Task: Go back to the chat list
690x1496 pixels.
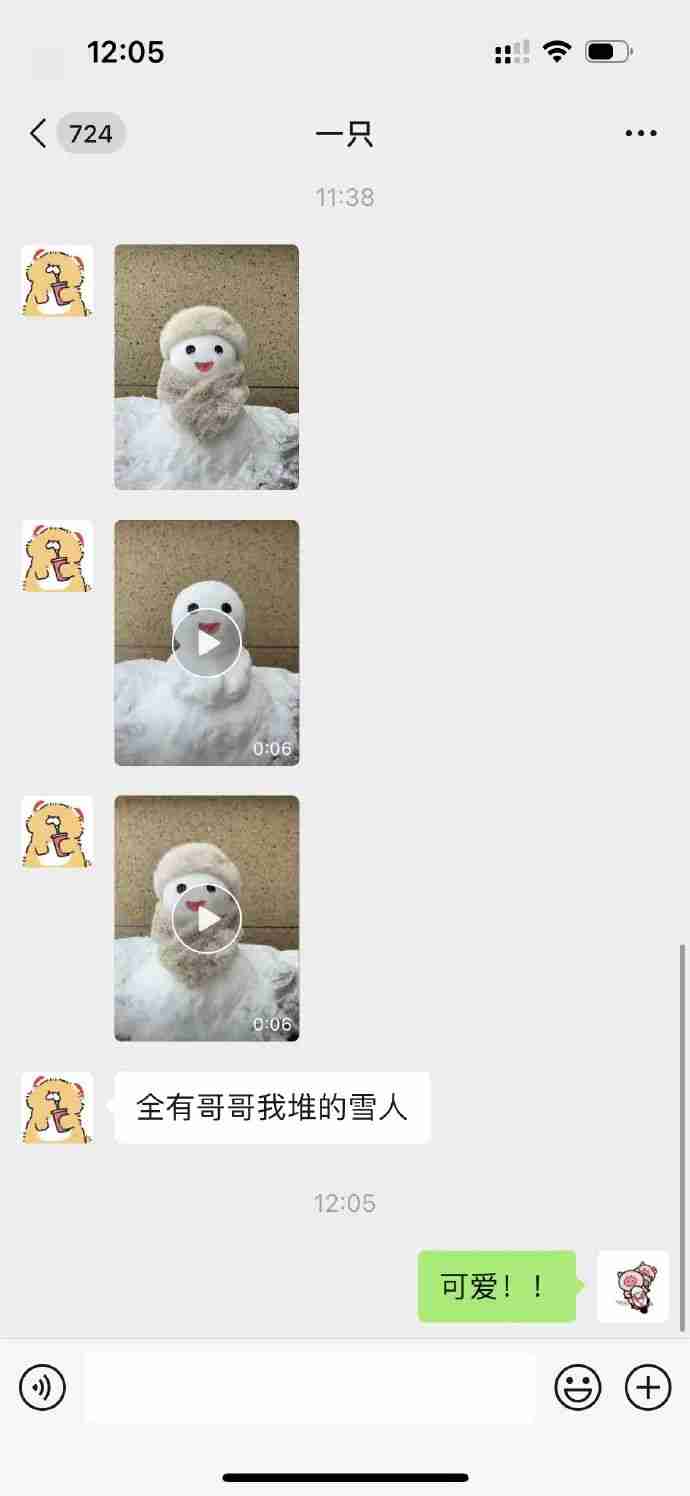Action: pyautogui.click(x=38, y=133)
